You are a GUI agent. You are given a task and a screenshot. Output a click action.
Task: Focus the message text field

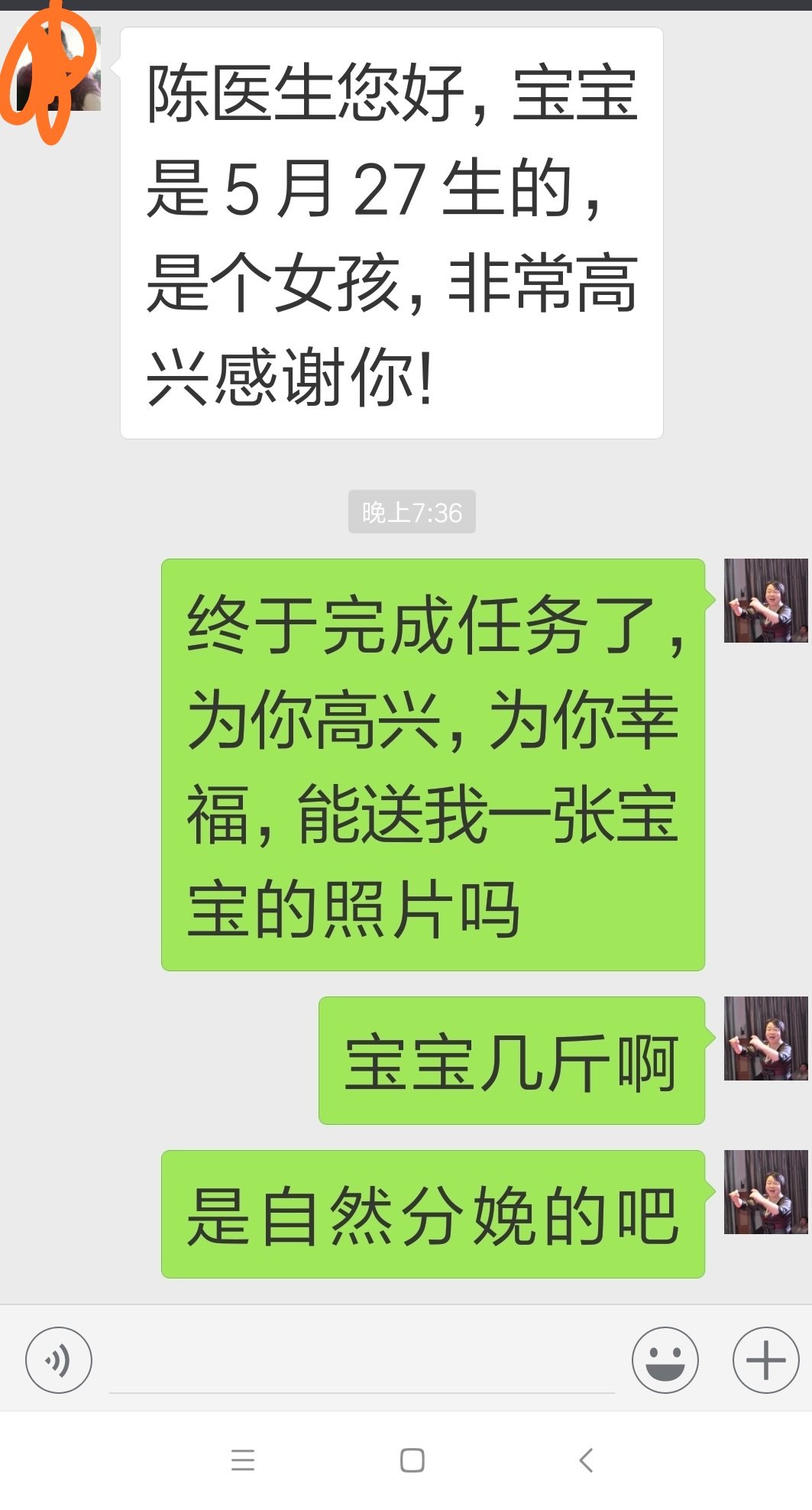click(362, 1361)
